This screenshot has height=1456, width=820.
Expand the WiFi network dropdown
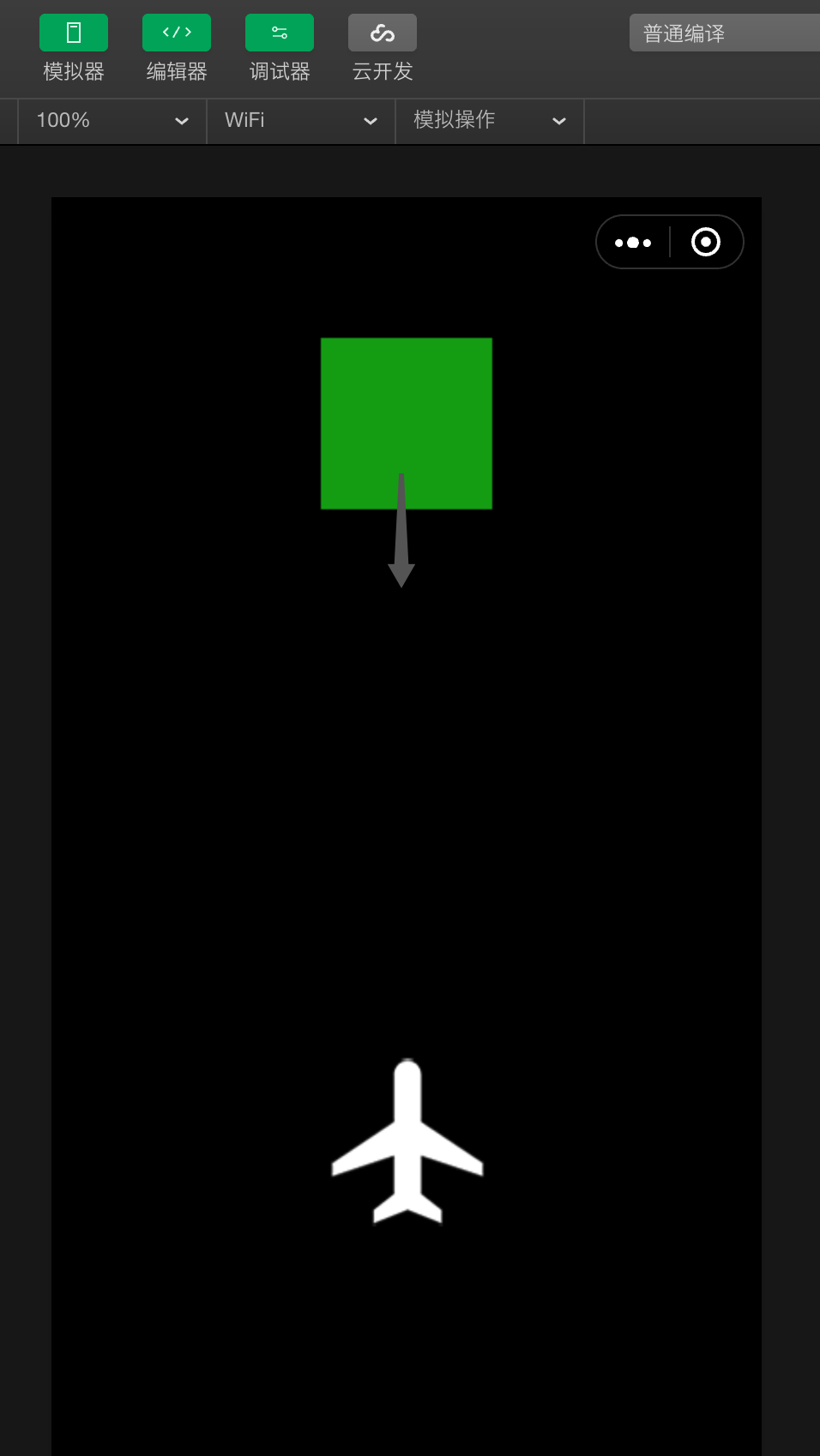click(x=300, y=121)
